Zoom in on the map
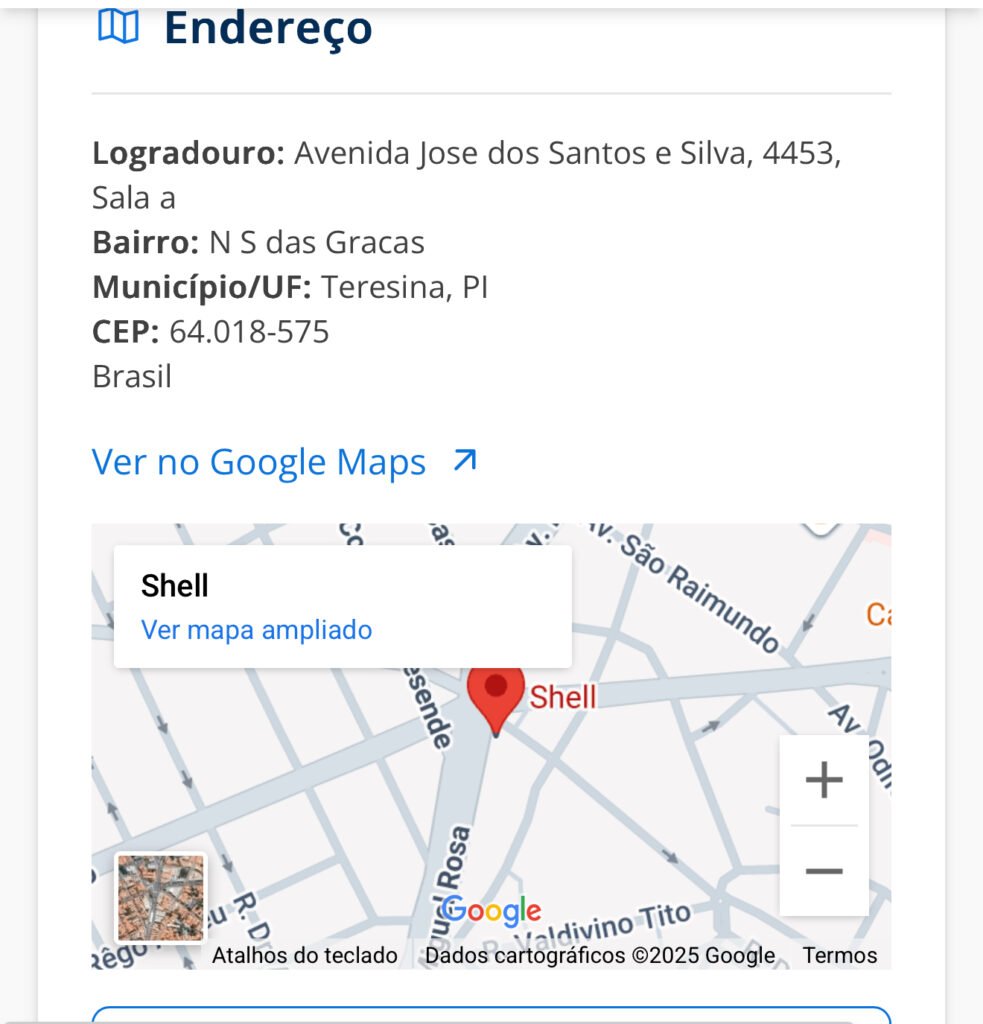The width and height of the screenshot is (983, 1024). pos(824,780)
